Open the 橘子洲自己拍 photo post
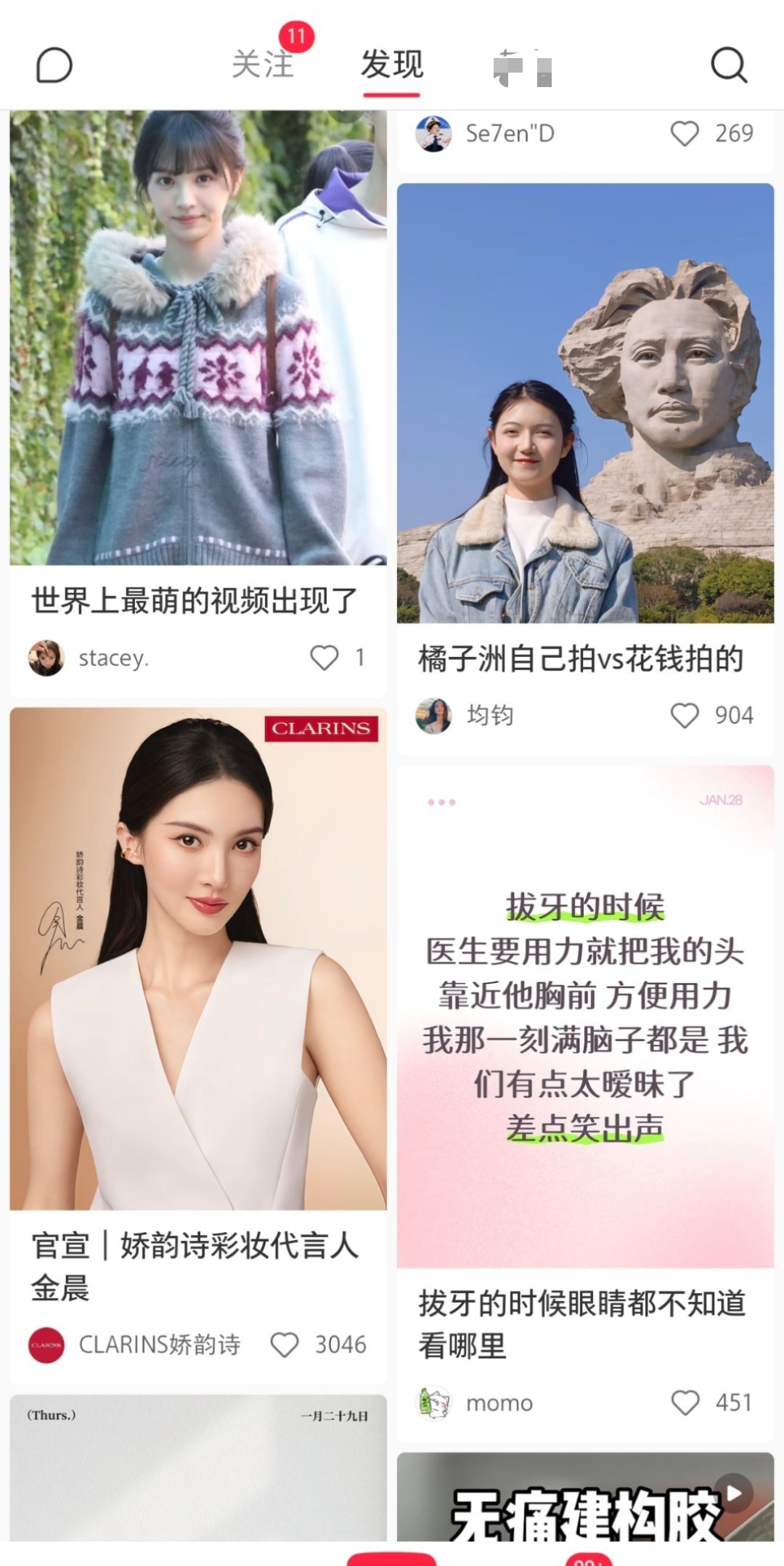Screen dimensions: 784x1566 pos(584,407)
